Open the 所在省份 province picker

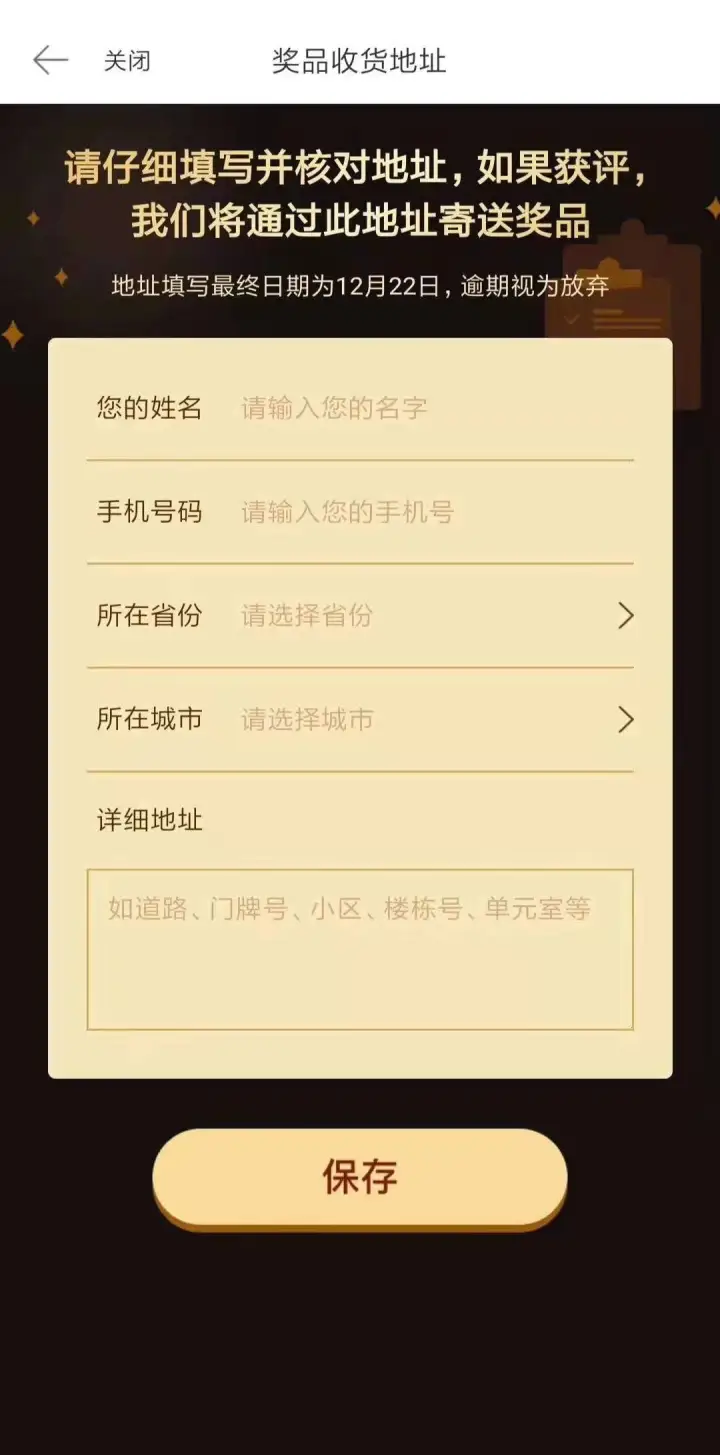pyautogui.click(x=430, y=616)
